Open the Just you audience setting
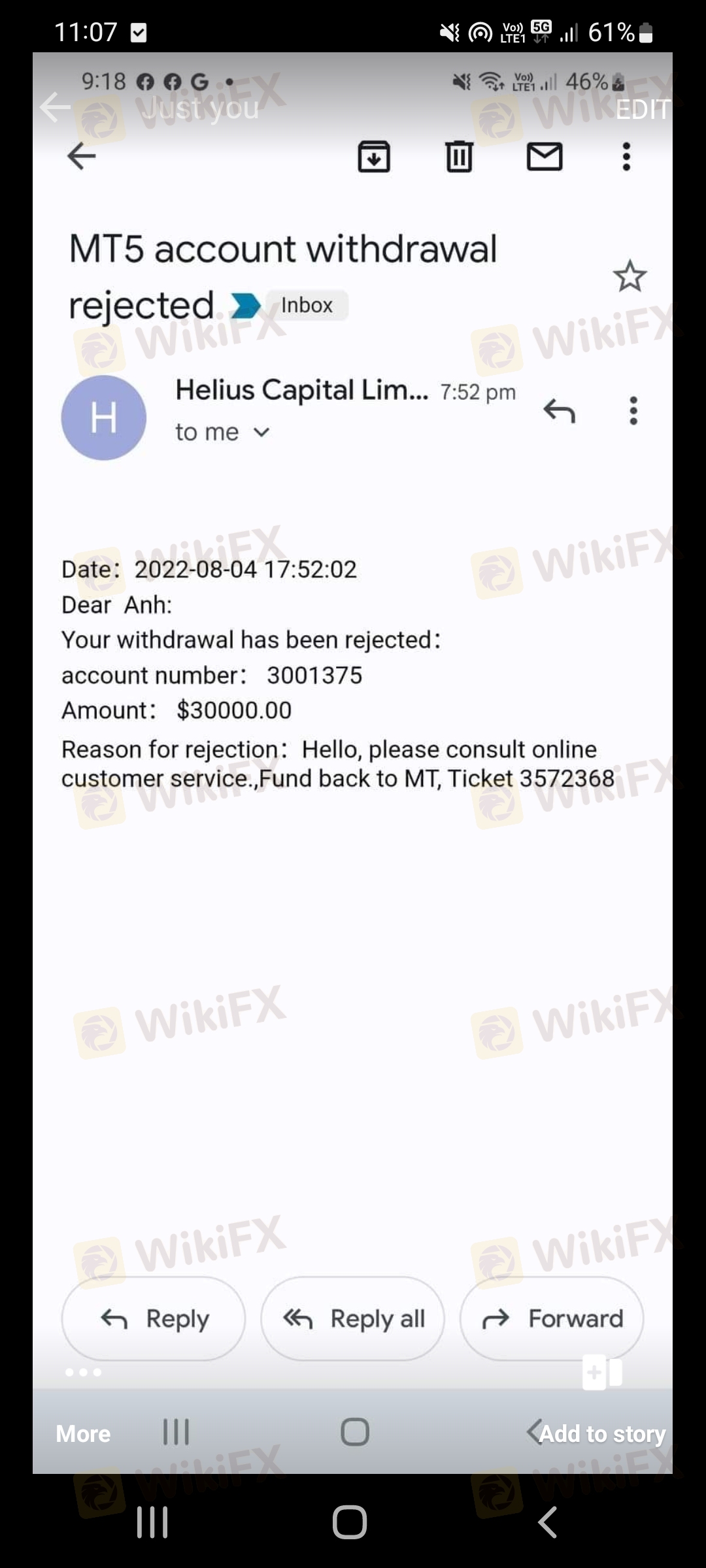The width and height of the screenshot is (706, 1568). tap(201, 108)
